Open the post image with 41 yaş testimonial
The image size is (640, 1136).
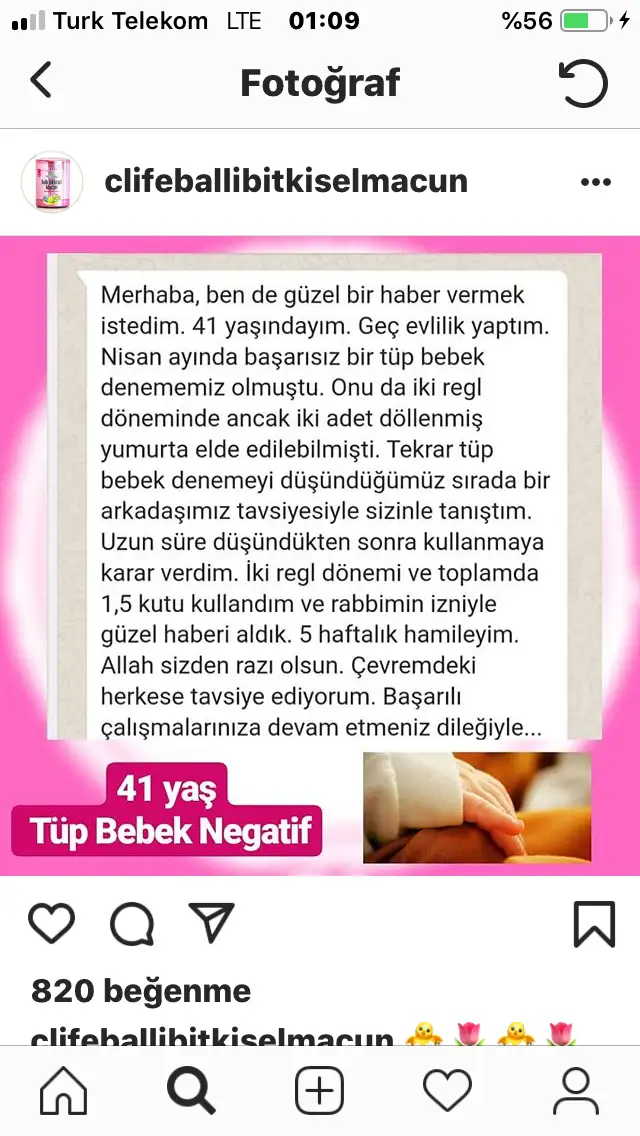point(320,555)
